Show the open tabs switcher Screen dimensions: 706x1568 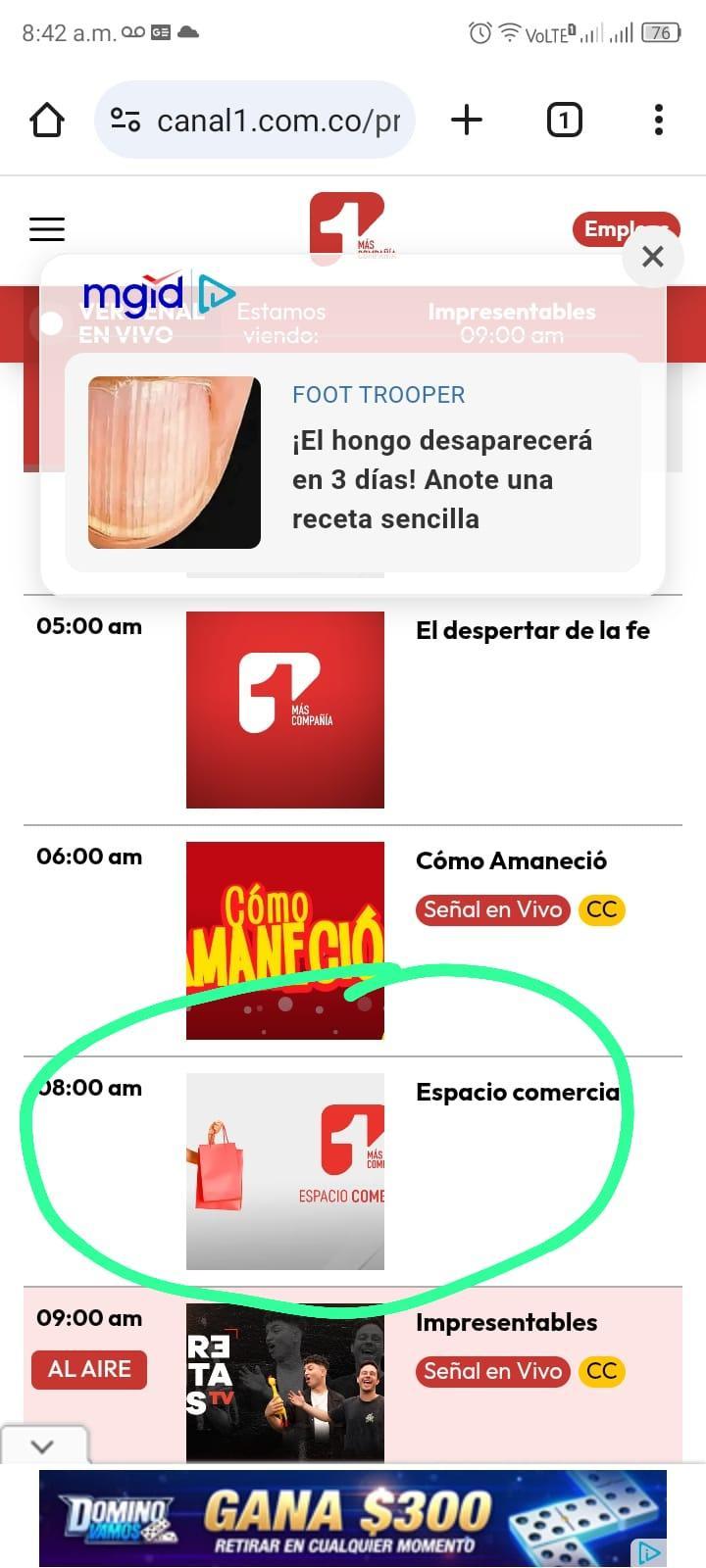[x=564, y=121]
